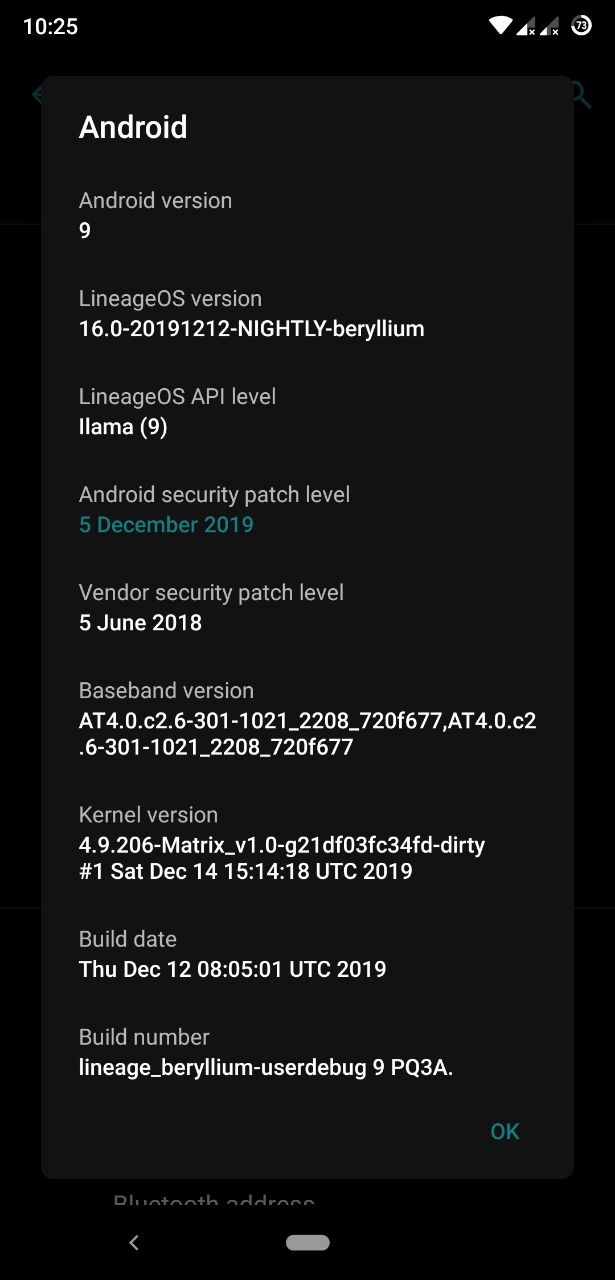
Task: Open the Android security patch level entry
Action: point(307,509)
